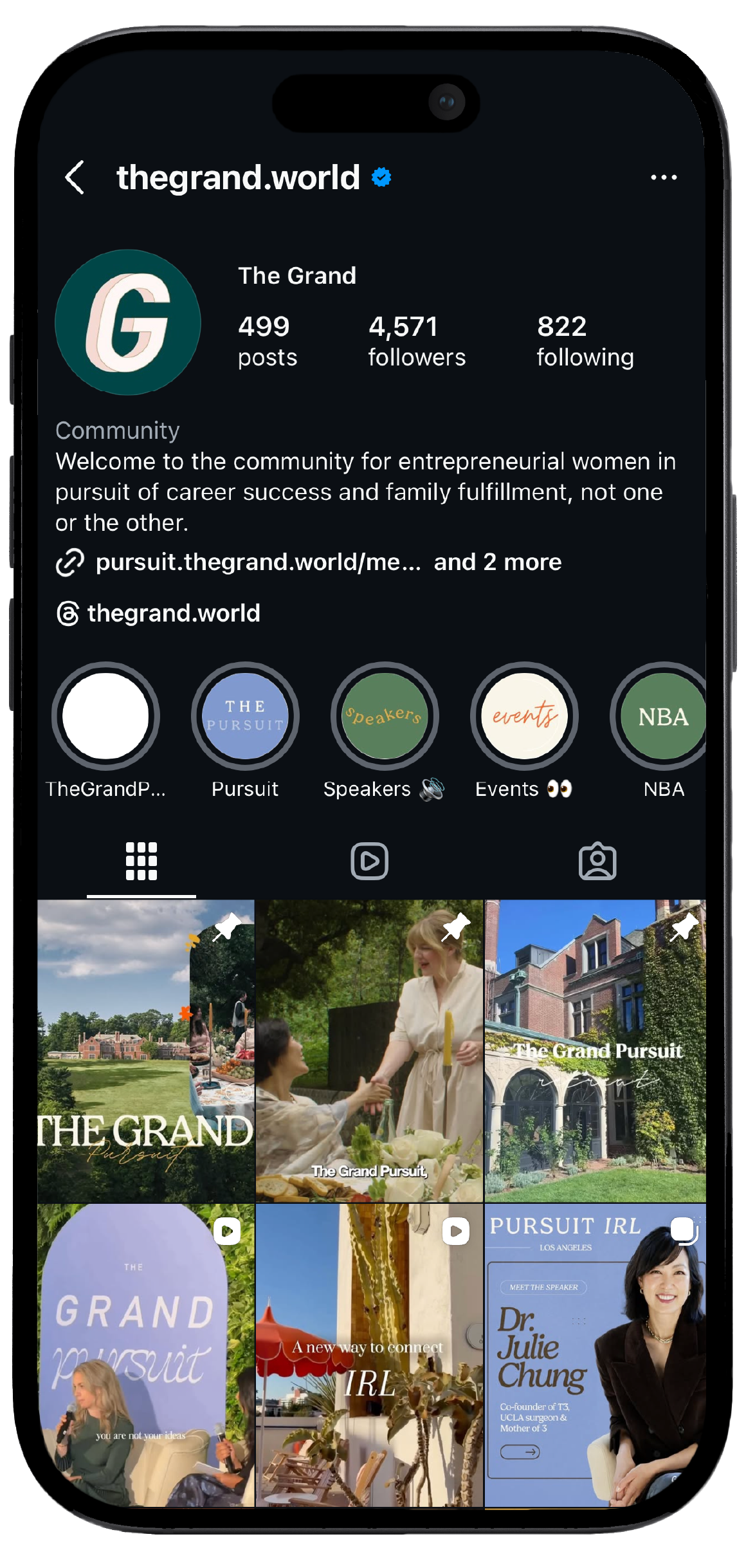This screenshot has width=746, height=1568.
Task: Open the 822 following list
Action: pyautogui.click(x=584, y=340)
